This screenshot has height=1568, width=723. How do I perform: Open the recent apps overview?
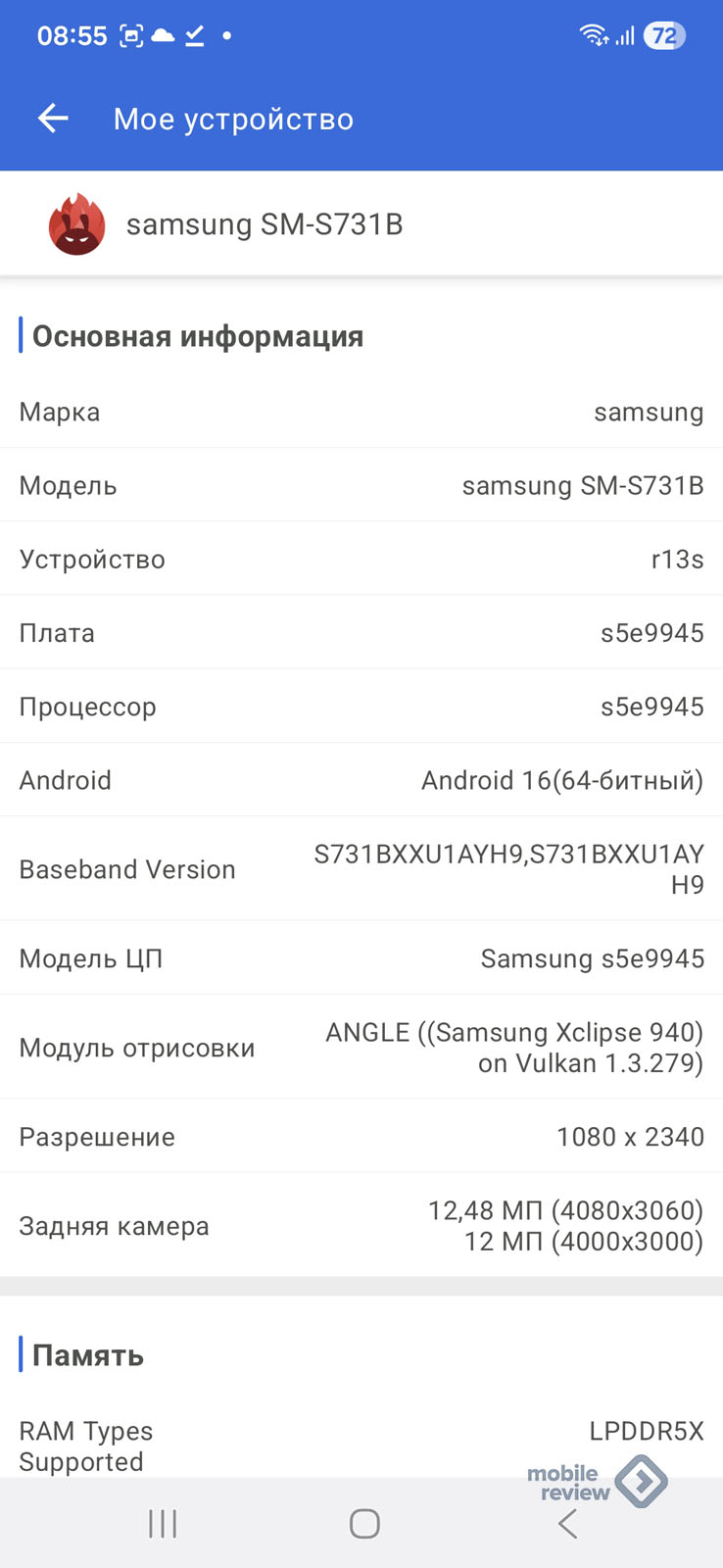[x=163, y=1523]
